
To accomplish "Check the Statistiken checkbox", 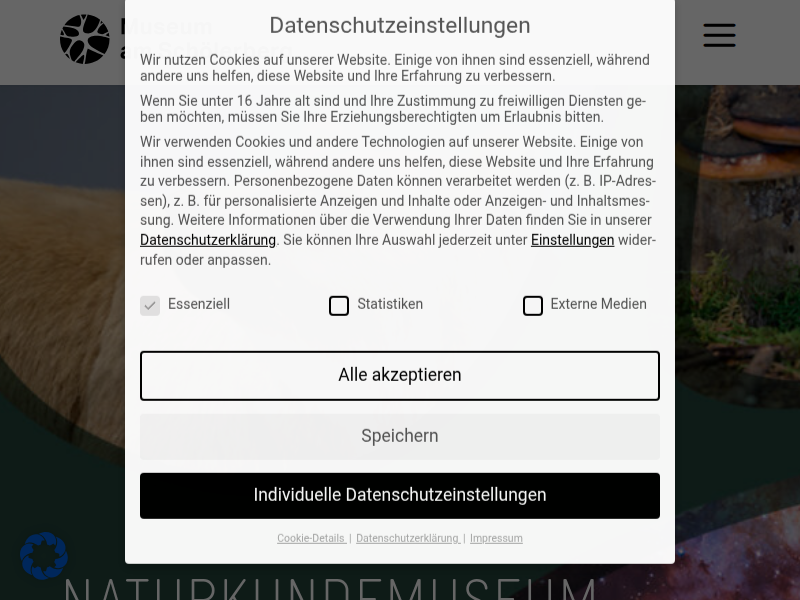I will (339, 305).
